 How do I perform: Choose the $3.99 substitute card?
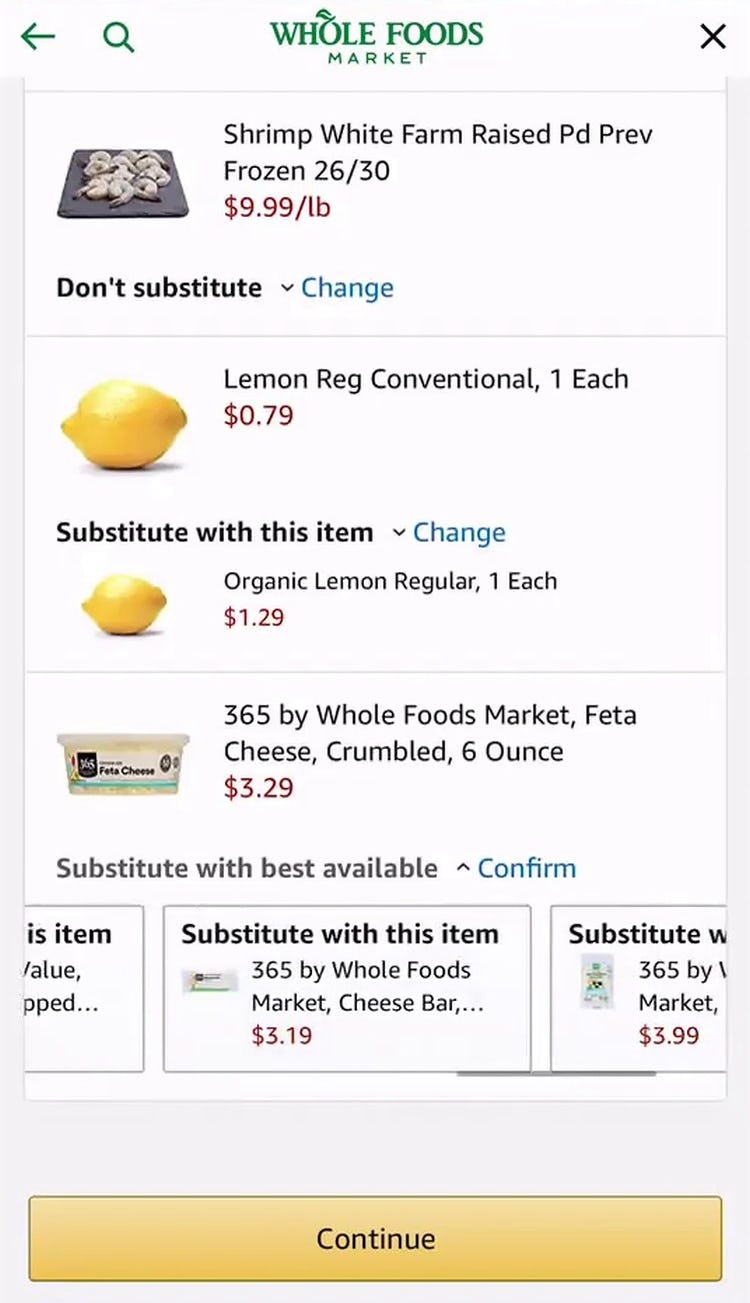tap(640, 988)
